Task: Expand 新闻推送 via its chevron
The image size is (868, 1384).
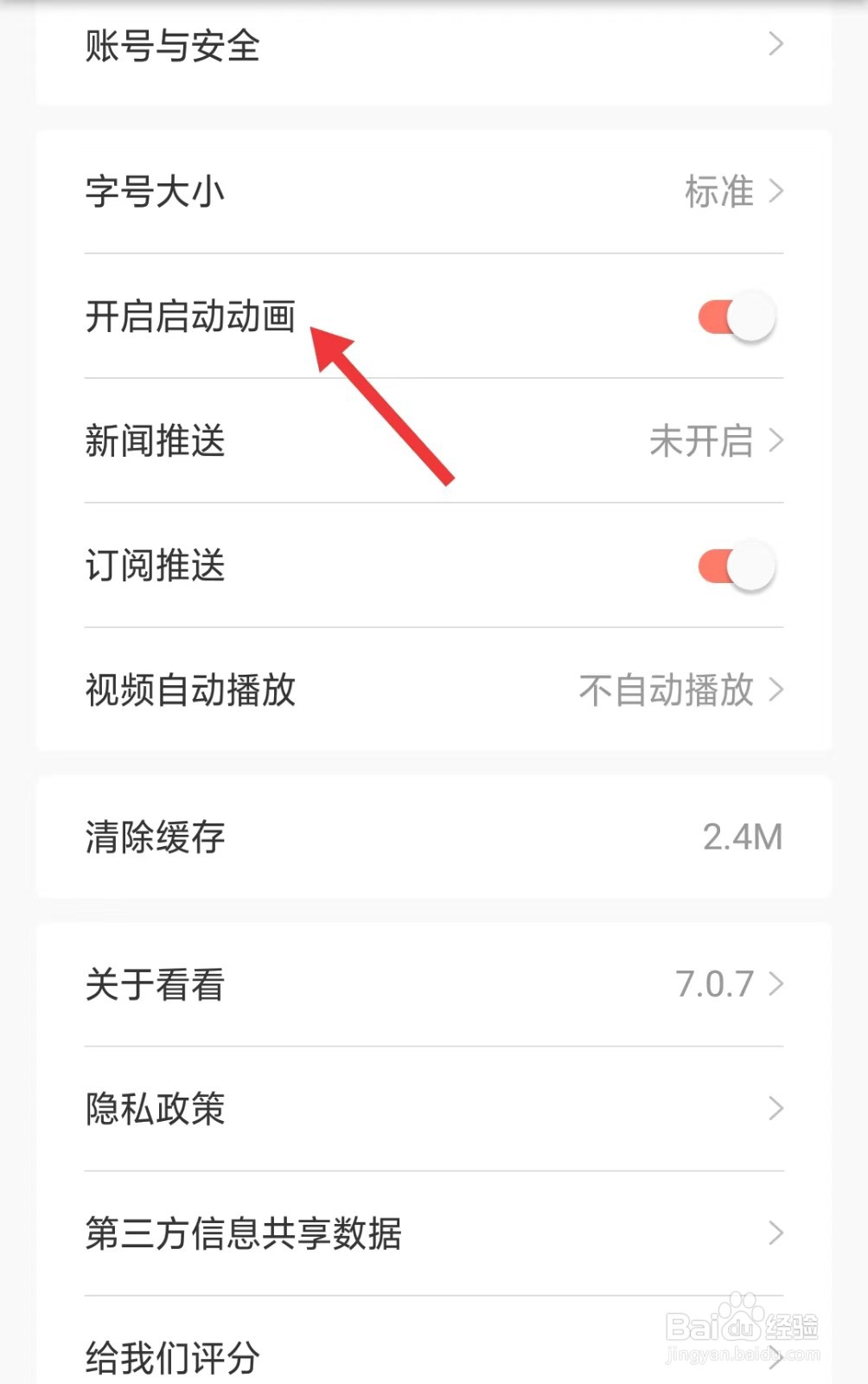Action: pos(777,442)
